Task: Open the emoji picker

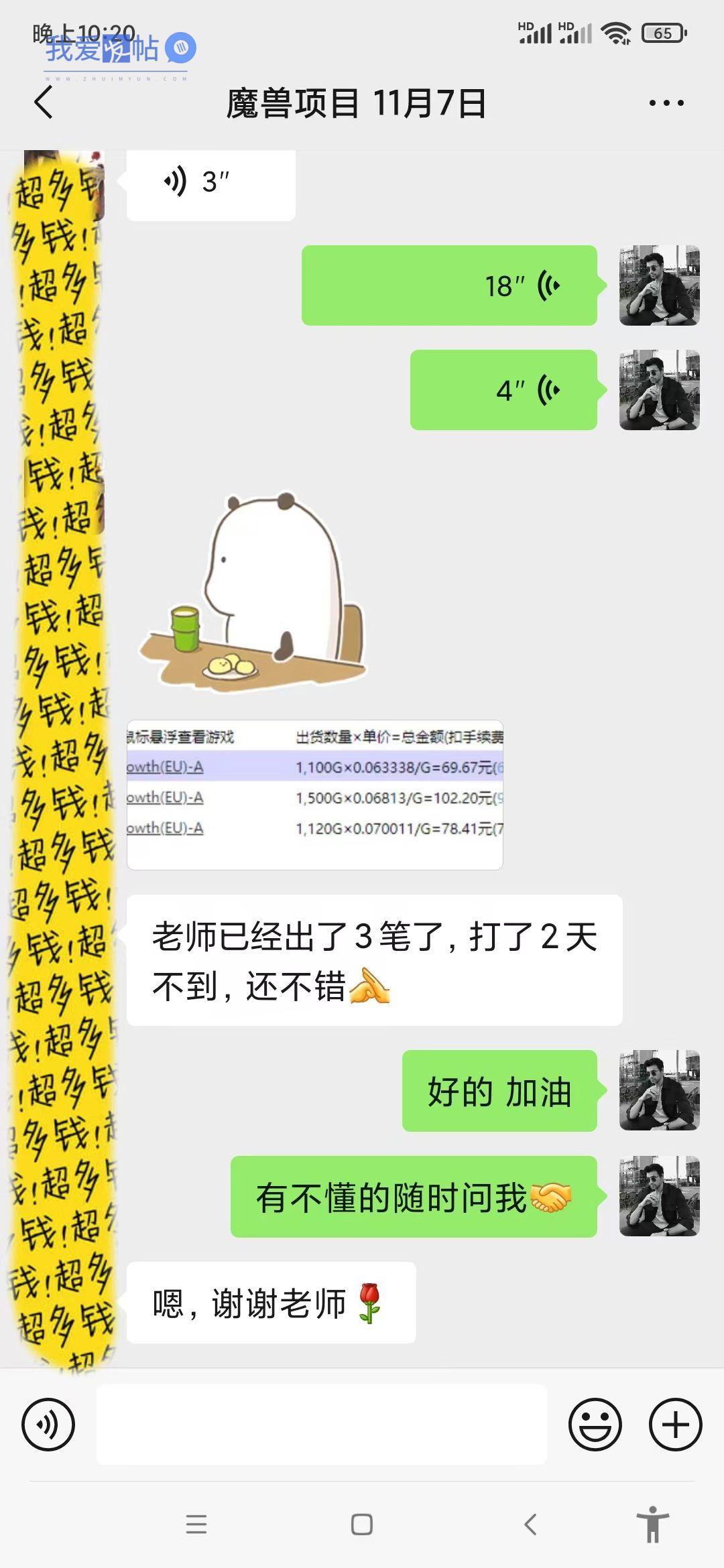Action: coord(595,1424)
